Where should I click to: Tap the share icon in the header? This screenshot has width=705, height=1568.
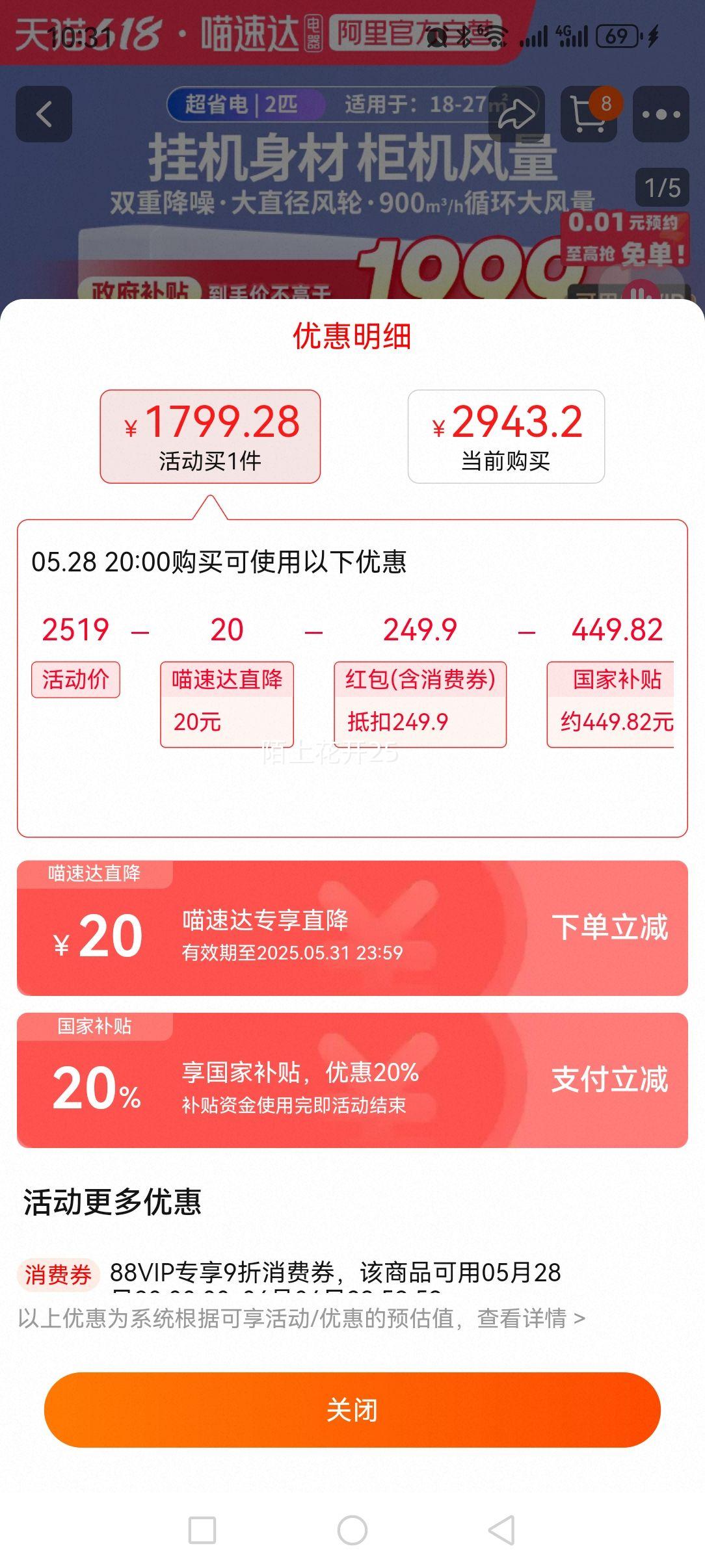coord(517,114)
